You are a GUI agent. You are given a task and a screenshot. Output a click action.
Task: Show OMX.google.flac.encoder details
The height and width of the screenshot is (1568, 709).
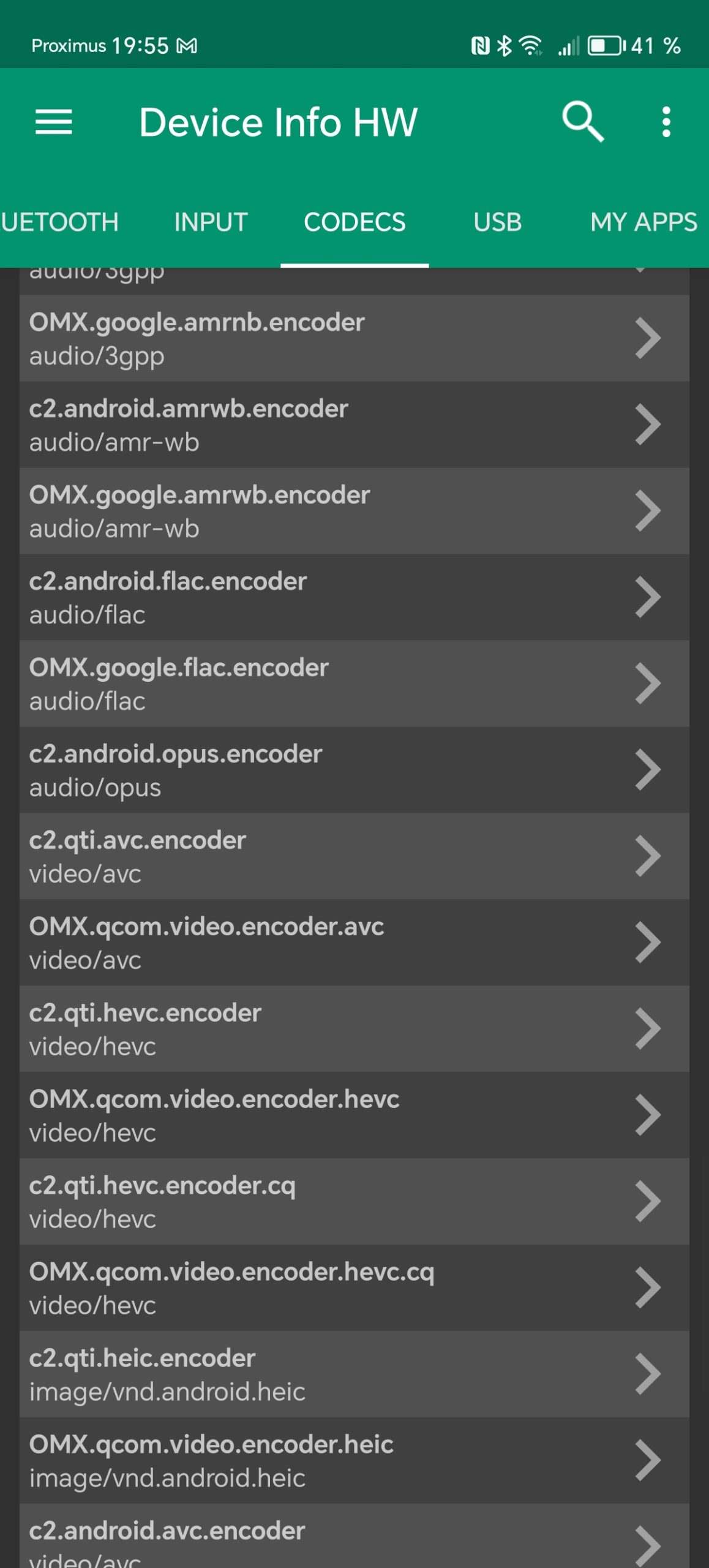pos(354,684)
